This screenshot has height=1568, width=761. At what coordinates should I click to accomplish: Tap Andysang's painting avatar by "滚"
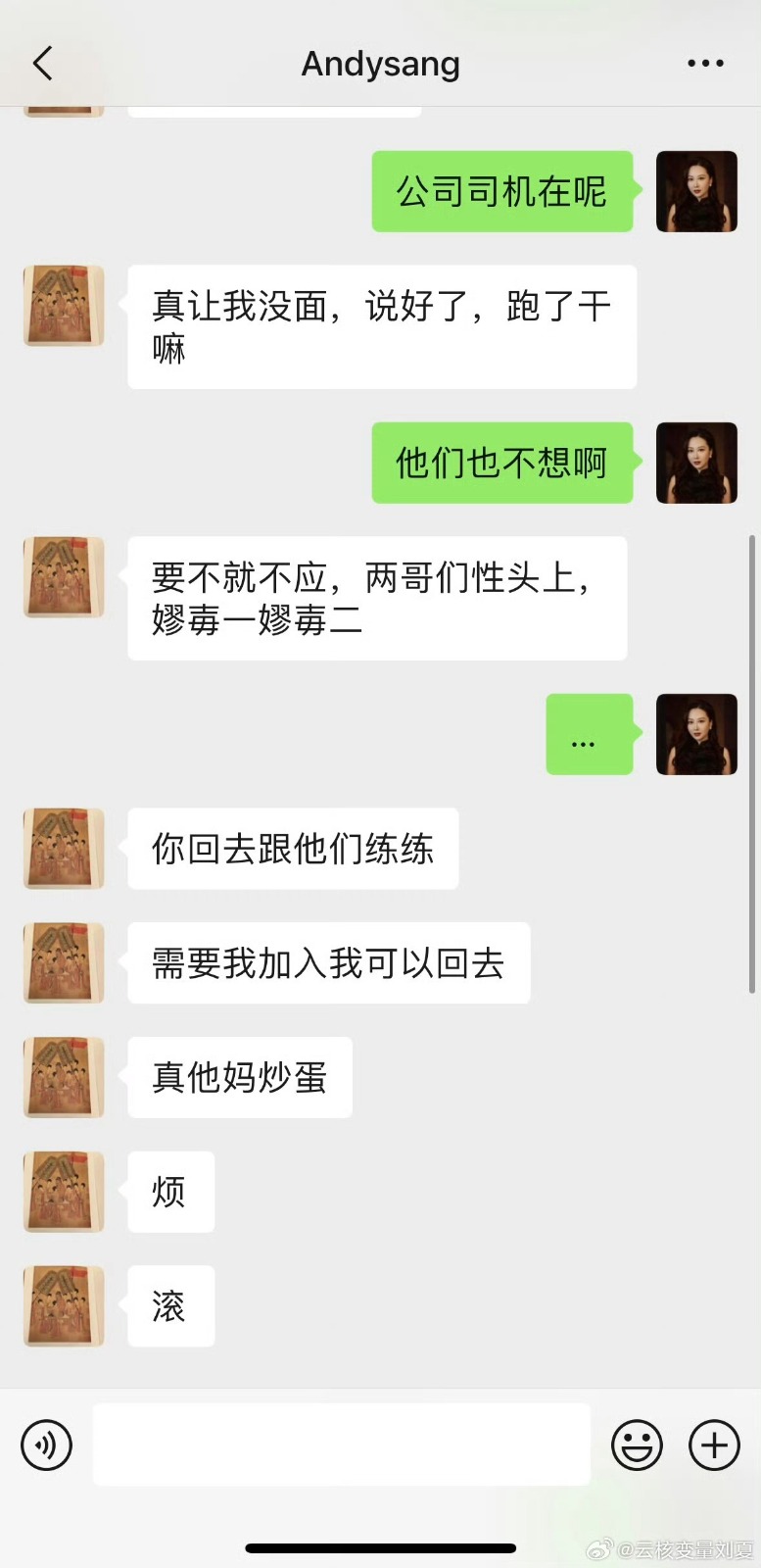click(x=63, y=1304)
